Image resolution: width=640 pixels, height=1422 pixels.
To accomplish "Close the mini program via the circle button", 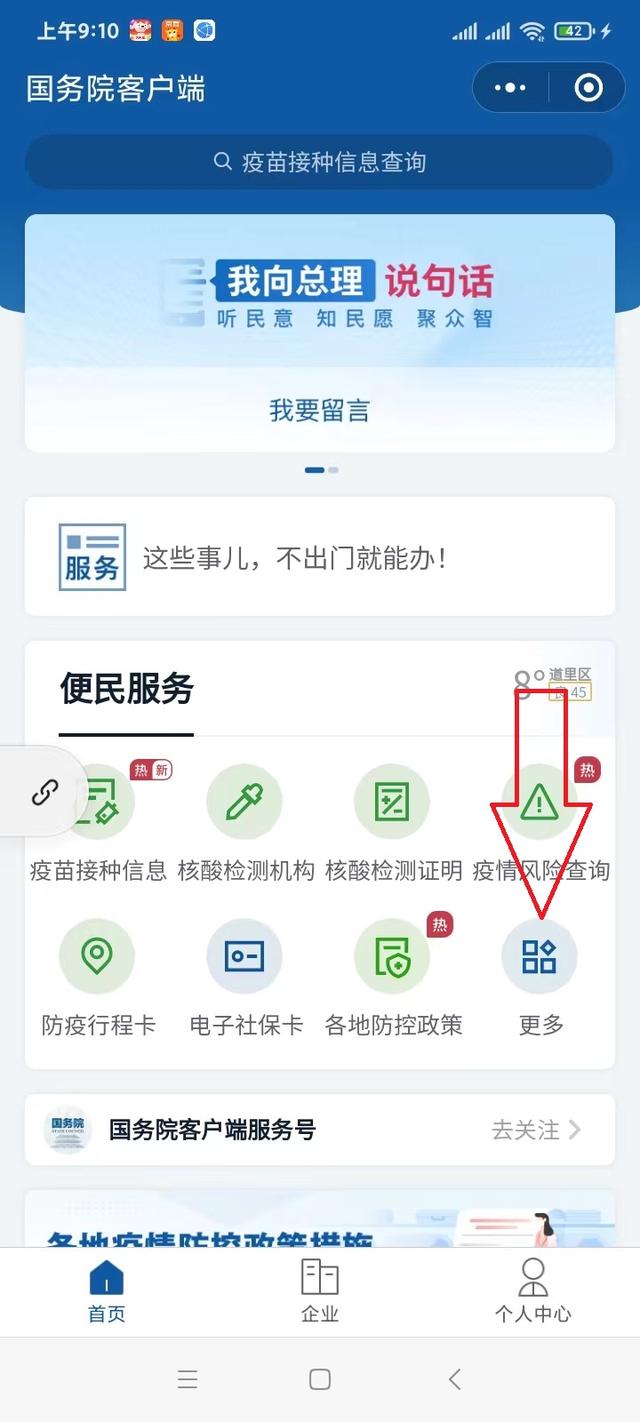I will click(588, 88).
